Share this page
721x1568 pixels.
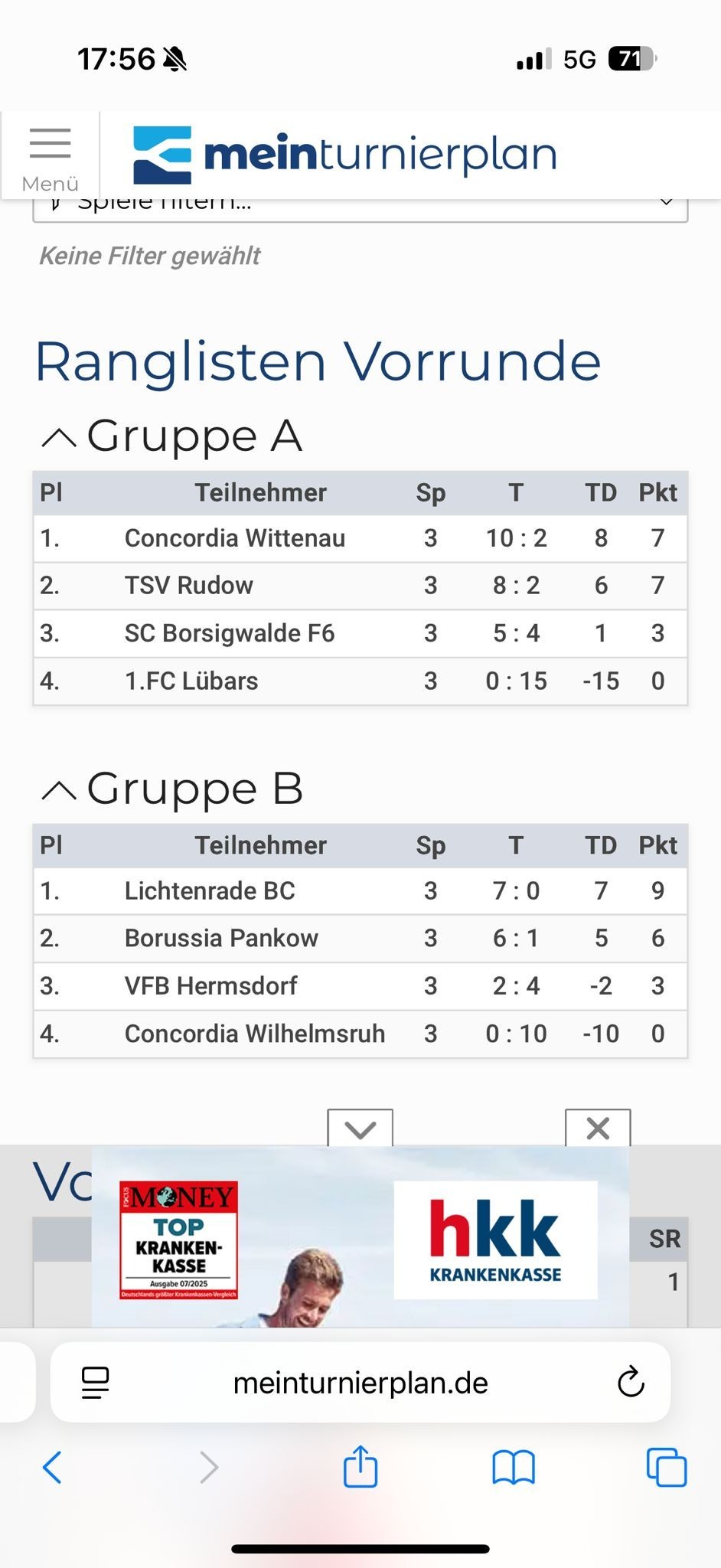(x=360, y=1467)
